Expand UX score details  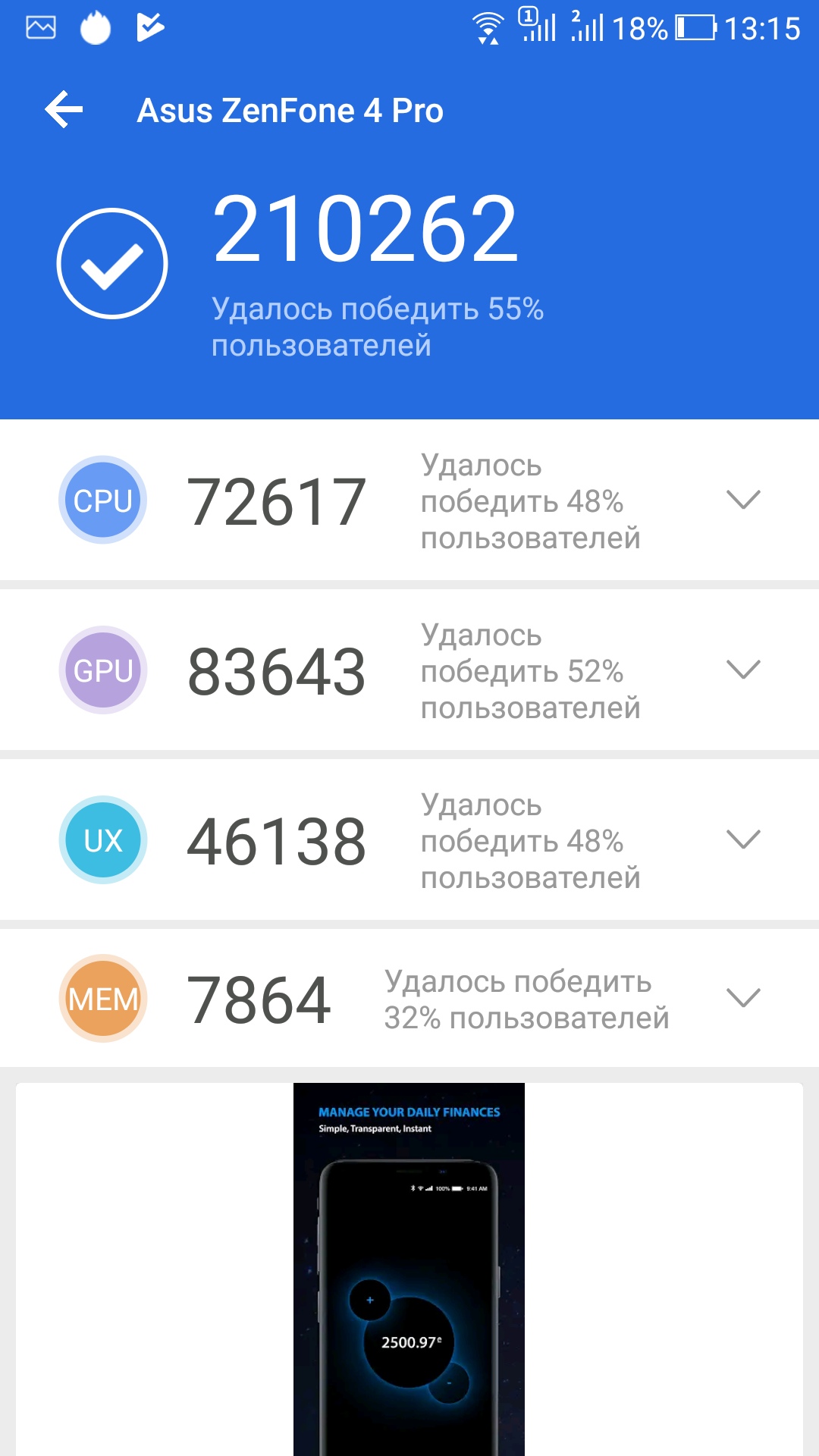click(x=745, y=839)
